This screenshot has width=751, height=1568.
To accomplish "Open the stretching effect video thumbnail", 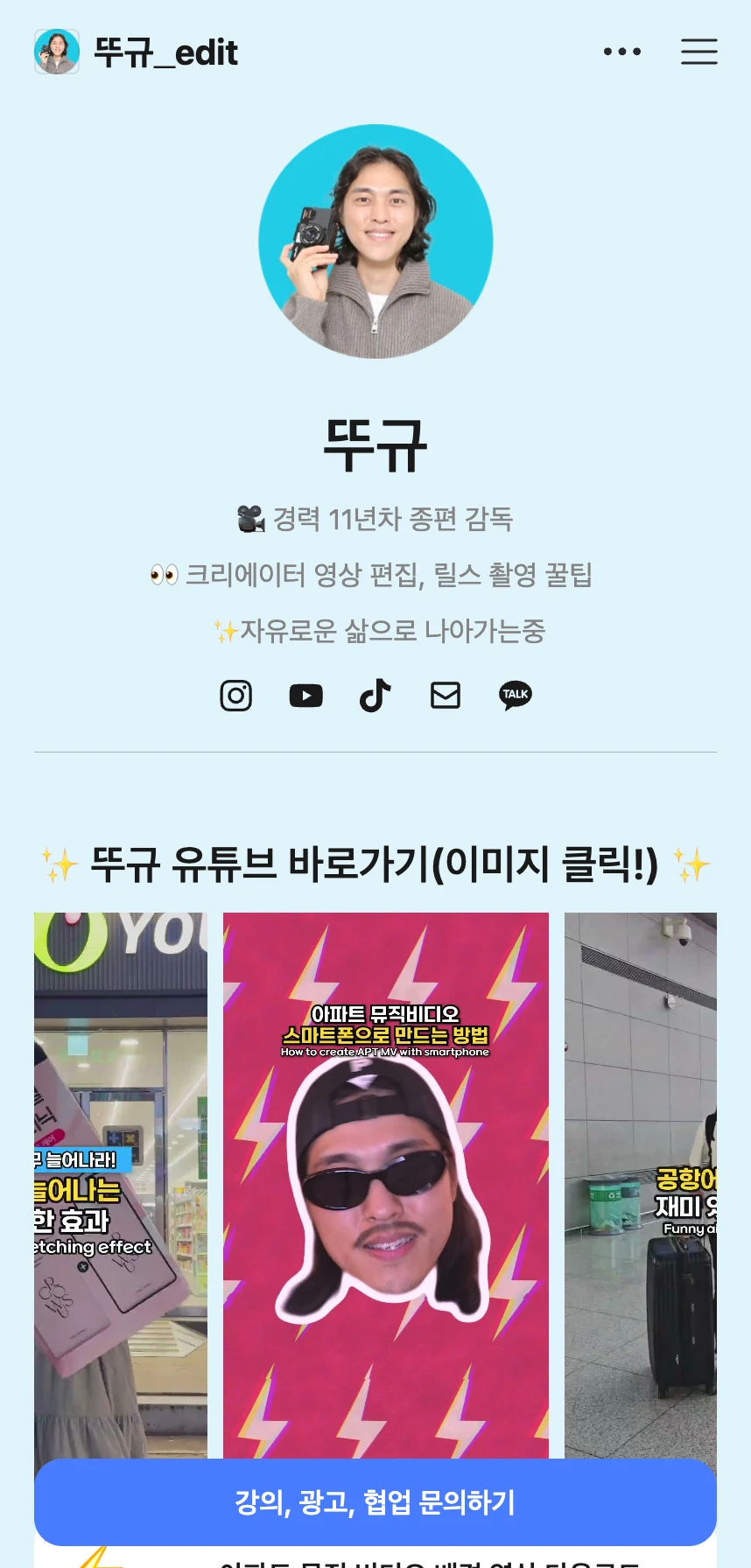I will point(121,1181).
